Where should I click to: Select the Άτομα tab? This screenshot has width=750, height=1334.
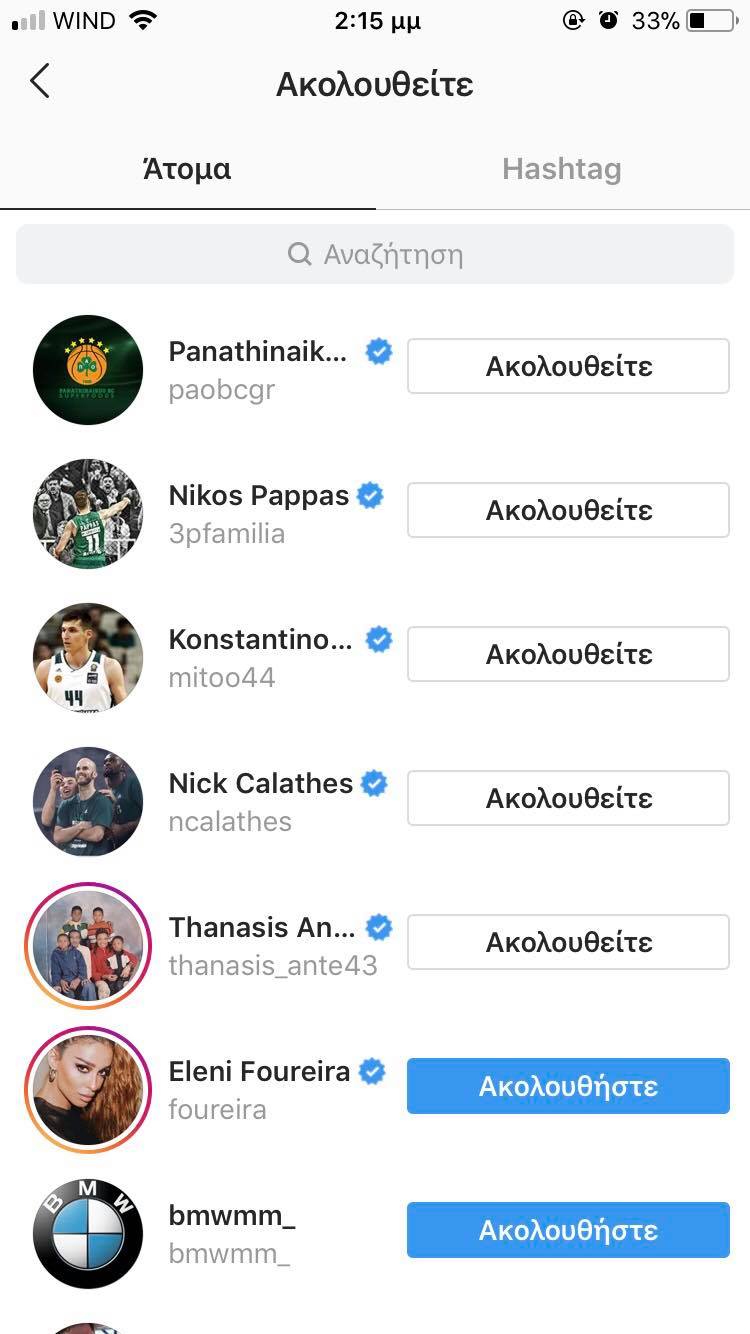187,169
